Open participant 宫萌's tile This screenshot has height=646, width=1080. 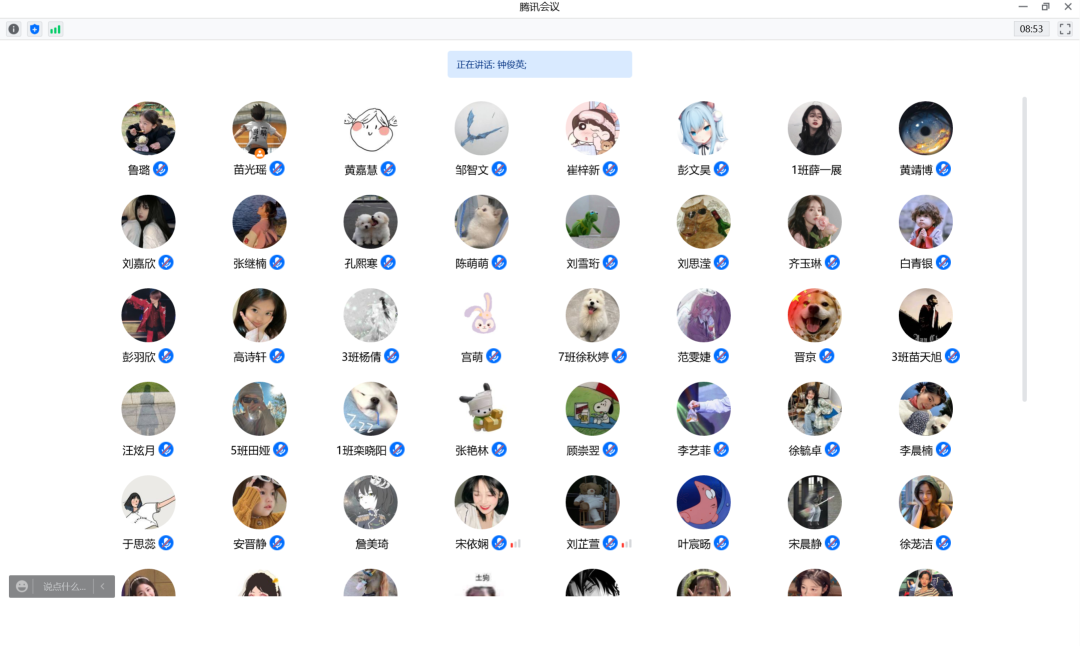click(481, 315)
